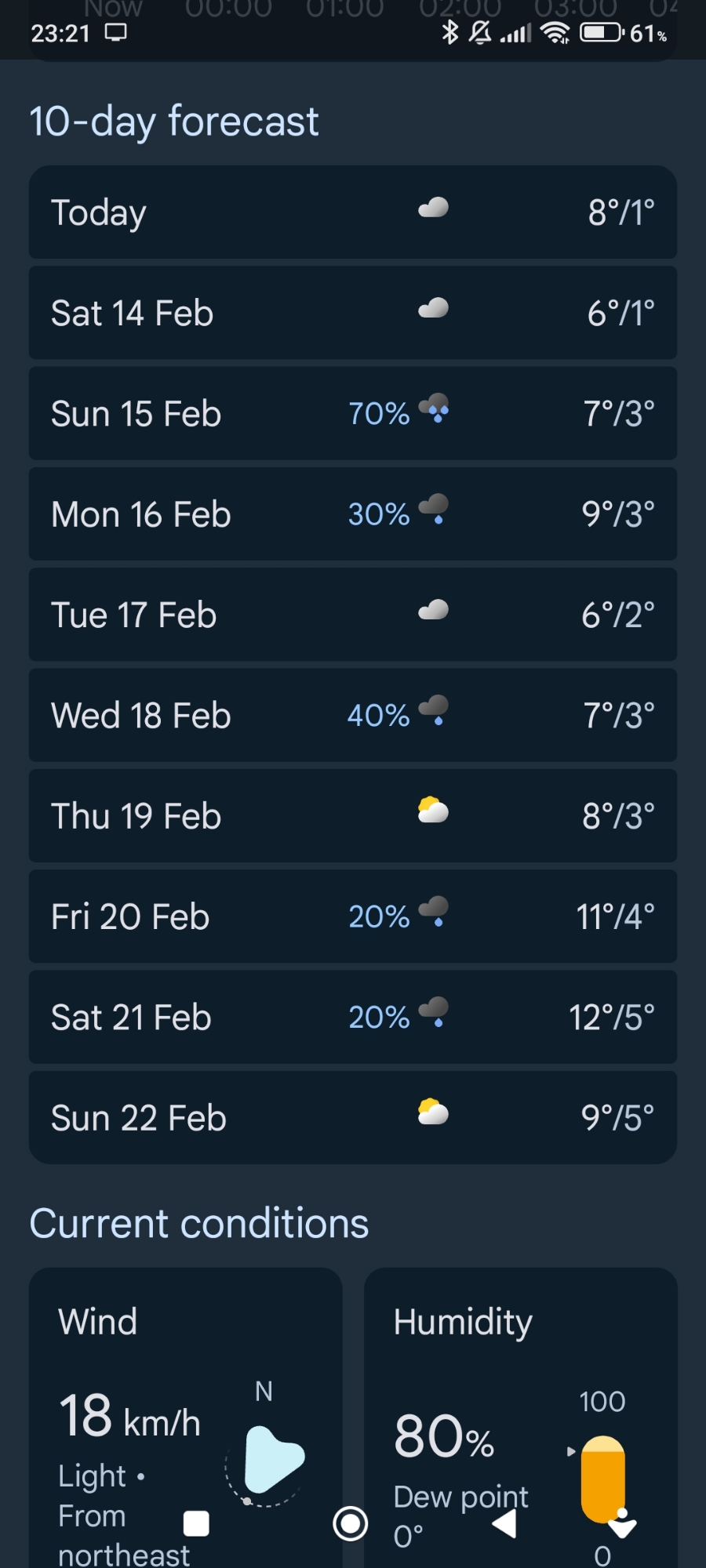
Task: Navigate back with the system button
Action: (504, 1524)
